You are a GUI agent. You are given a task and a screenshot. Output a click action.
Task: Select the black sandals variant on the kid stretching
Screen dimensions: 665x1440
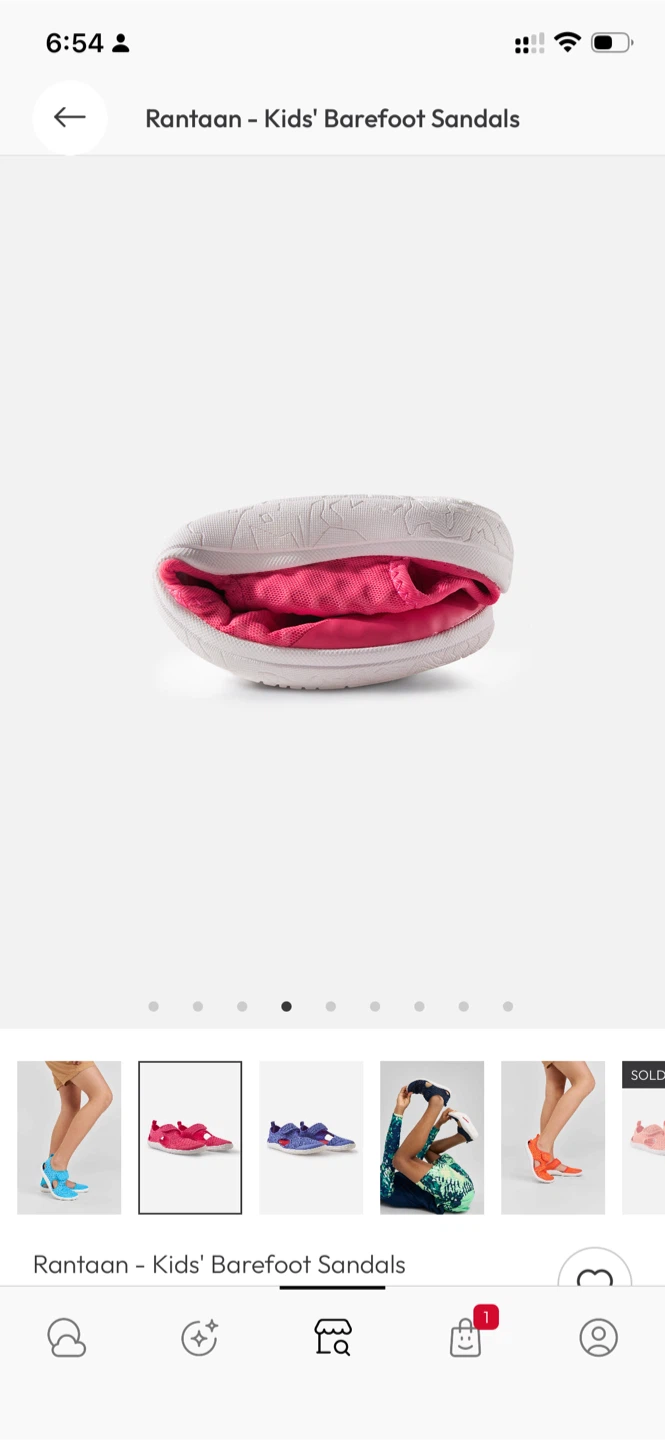click(432, 1137)
